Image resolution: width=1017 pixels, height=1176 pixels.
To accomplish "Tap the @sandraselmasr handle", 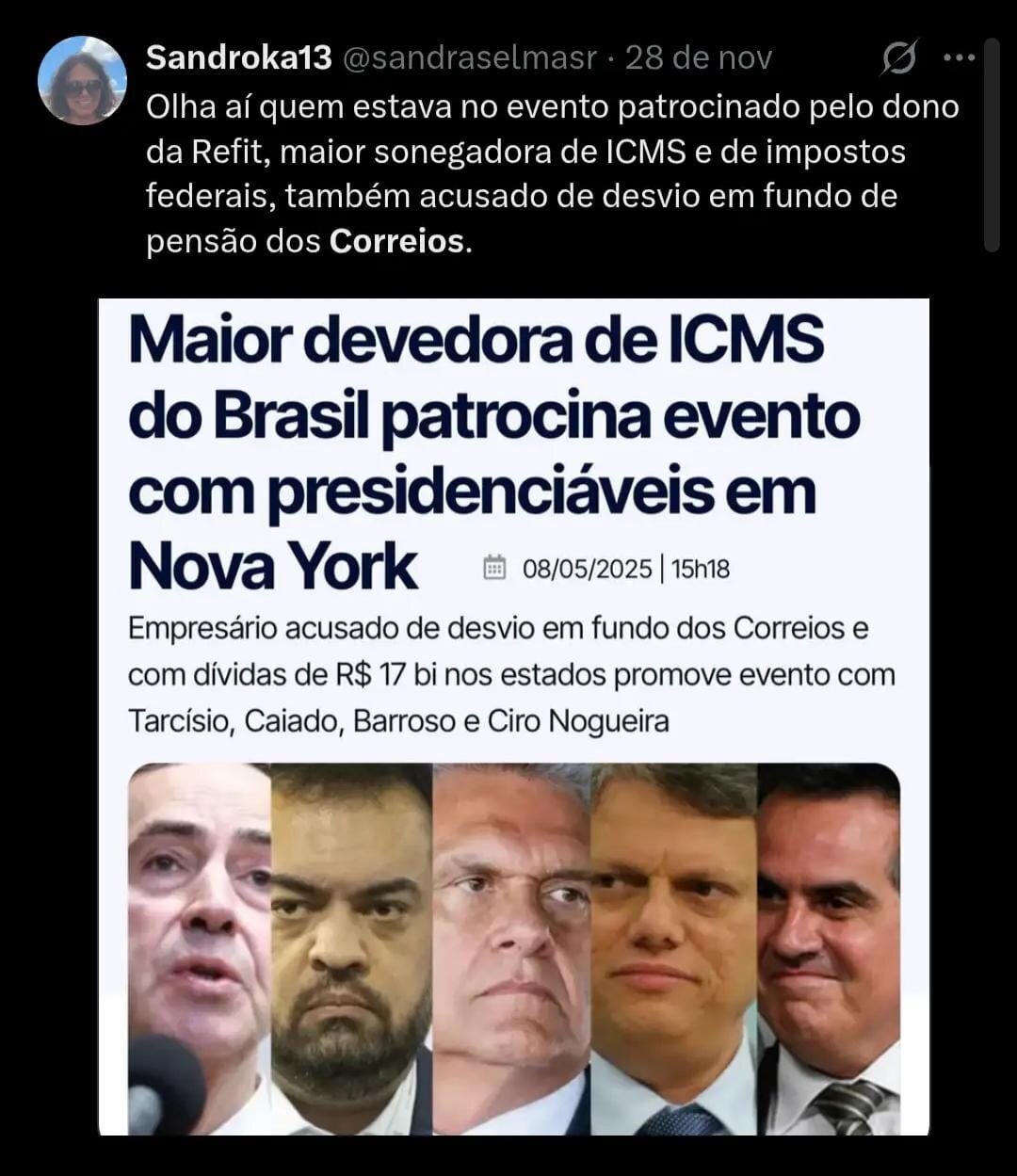I will coord(469,58).
